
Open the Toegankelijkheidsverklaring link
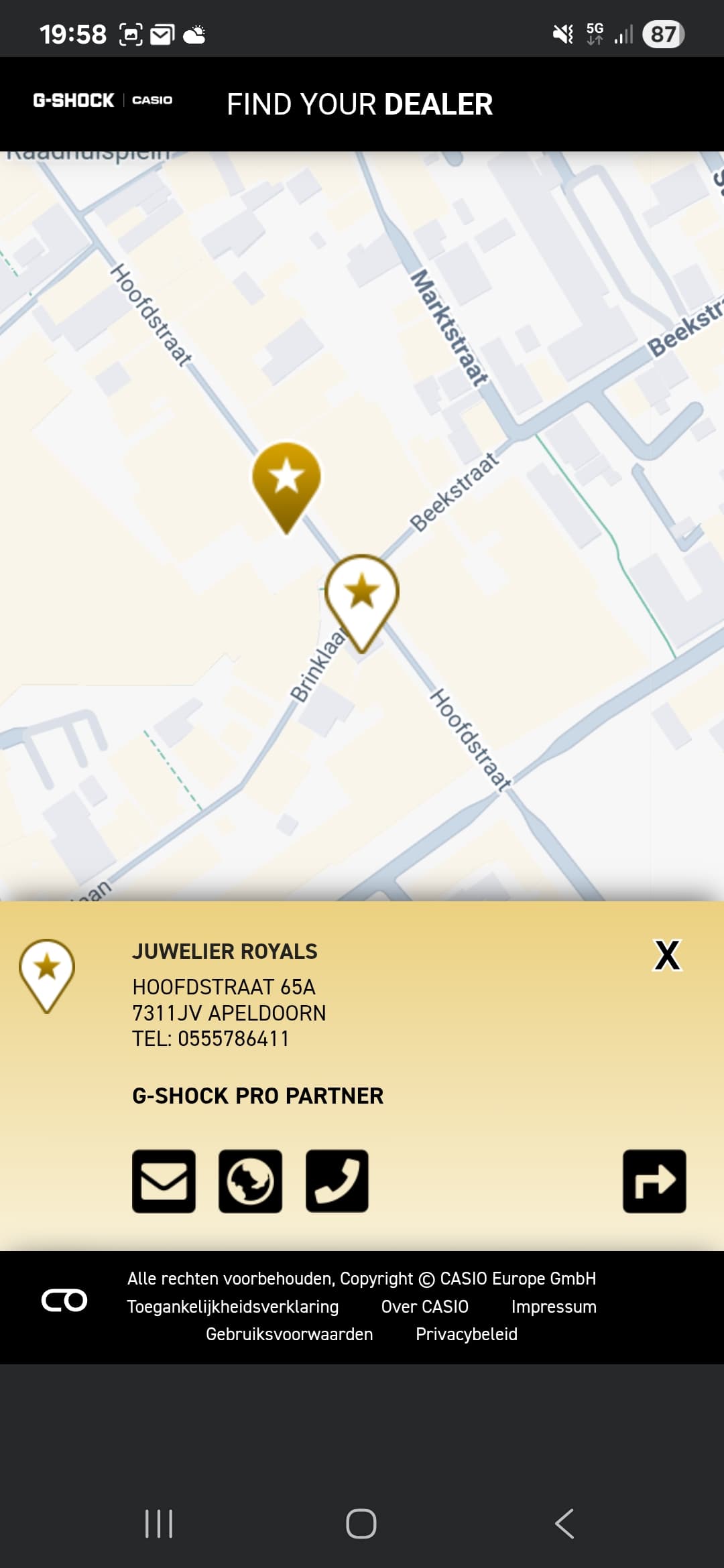[233, 1307]
